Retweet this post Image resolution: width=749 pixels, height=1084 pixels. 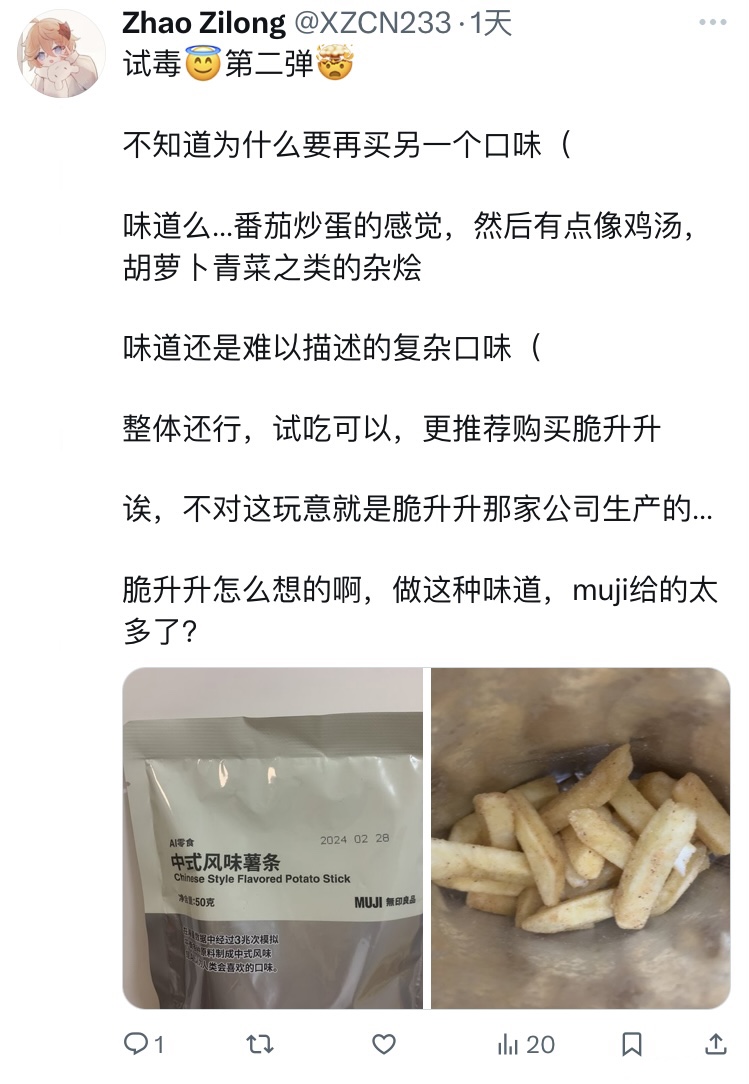(x=260, y=1045)
